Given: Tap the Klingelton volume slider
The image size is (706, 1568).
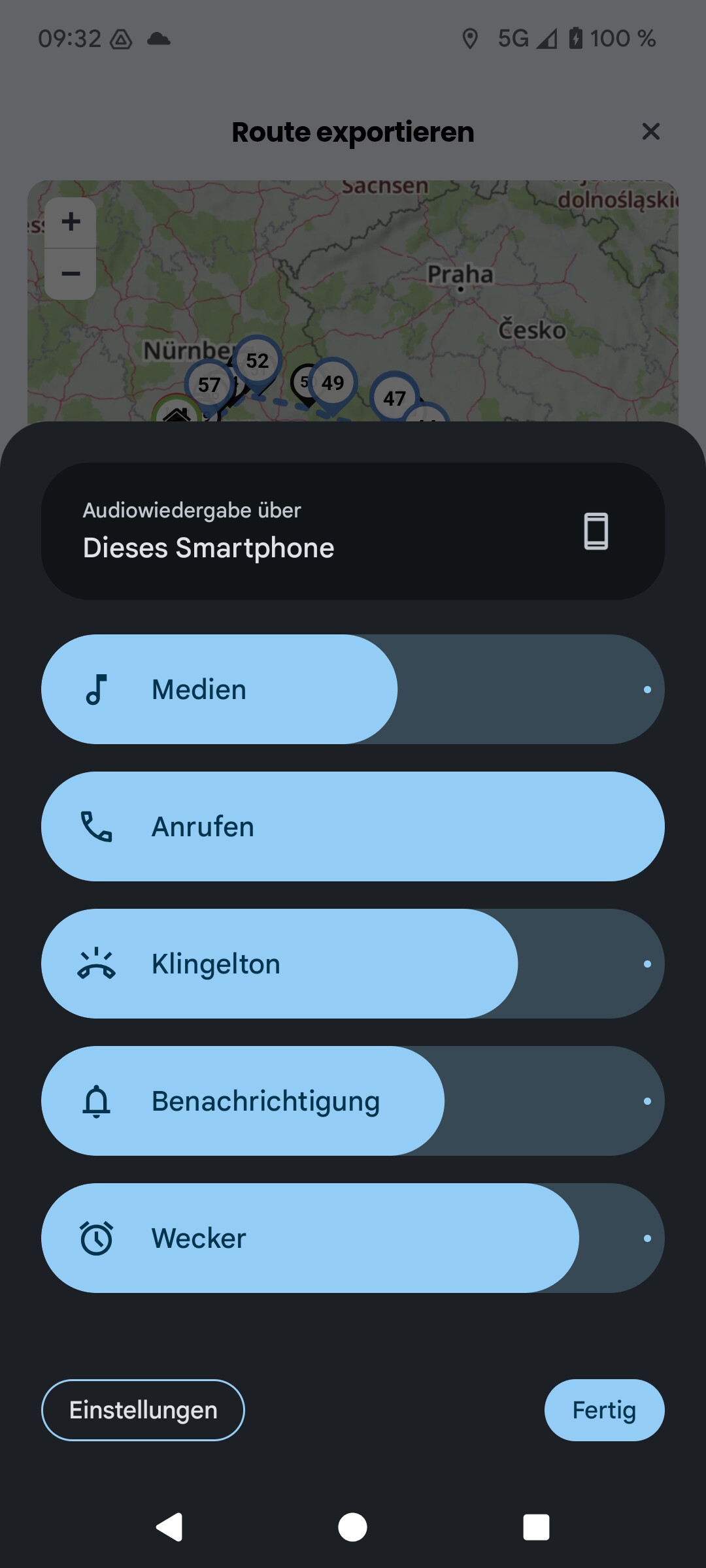Looking at the screenshot, I should [353, 964].
